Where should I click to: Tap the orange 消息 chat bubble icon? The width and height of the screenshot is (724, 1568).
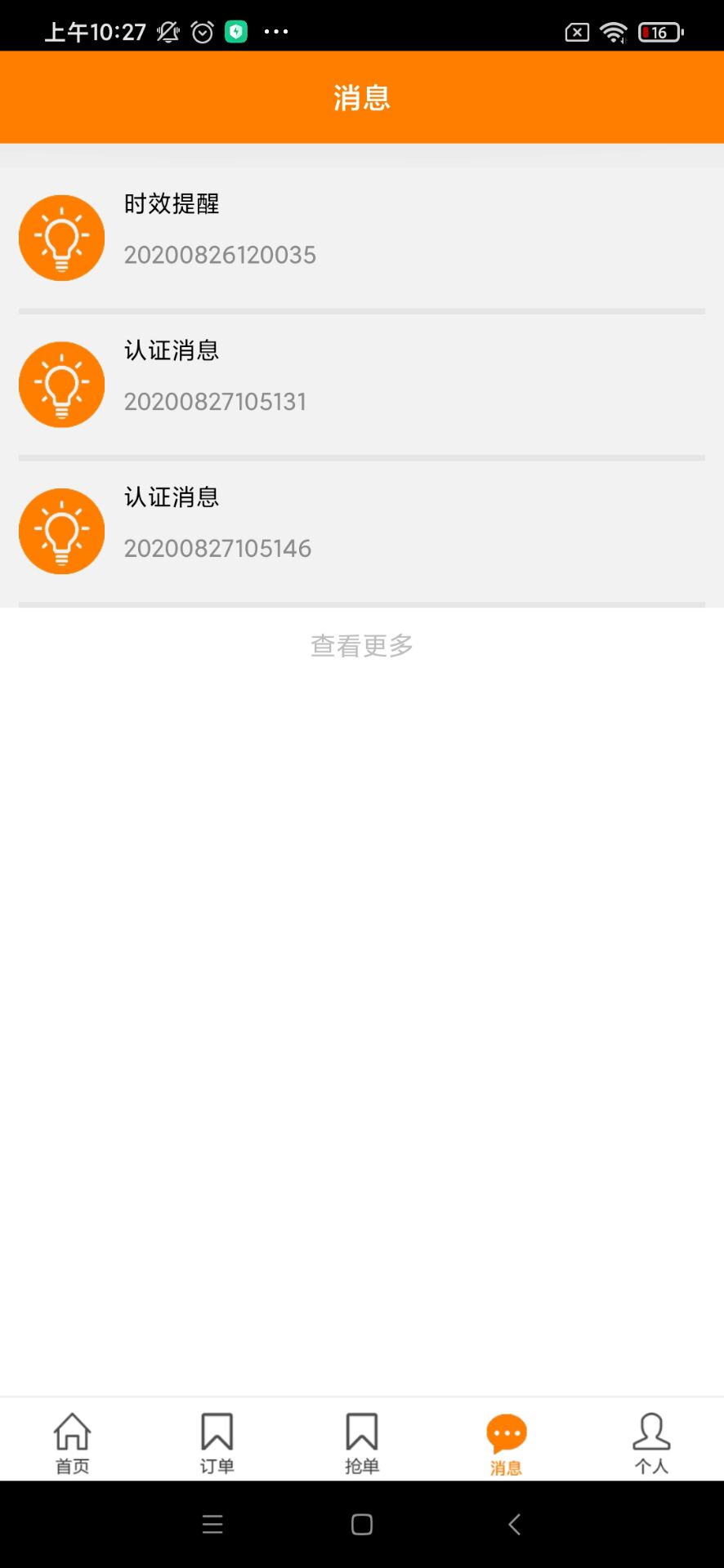pos(506,1429)
